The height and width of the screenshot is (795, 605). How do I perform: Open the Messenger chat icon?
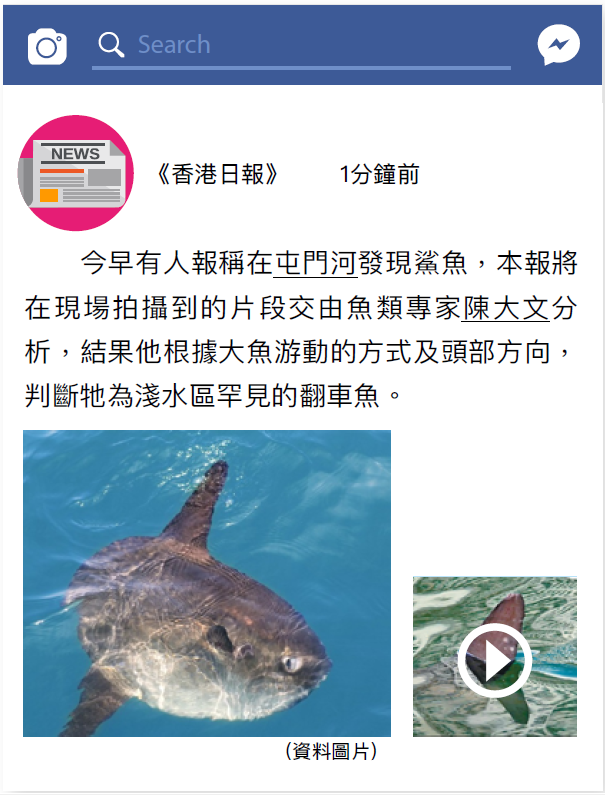click(558, 45)
